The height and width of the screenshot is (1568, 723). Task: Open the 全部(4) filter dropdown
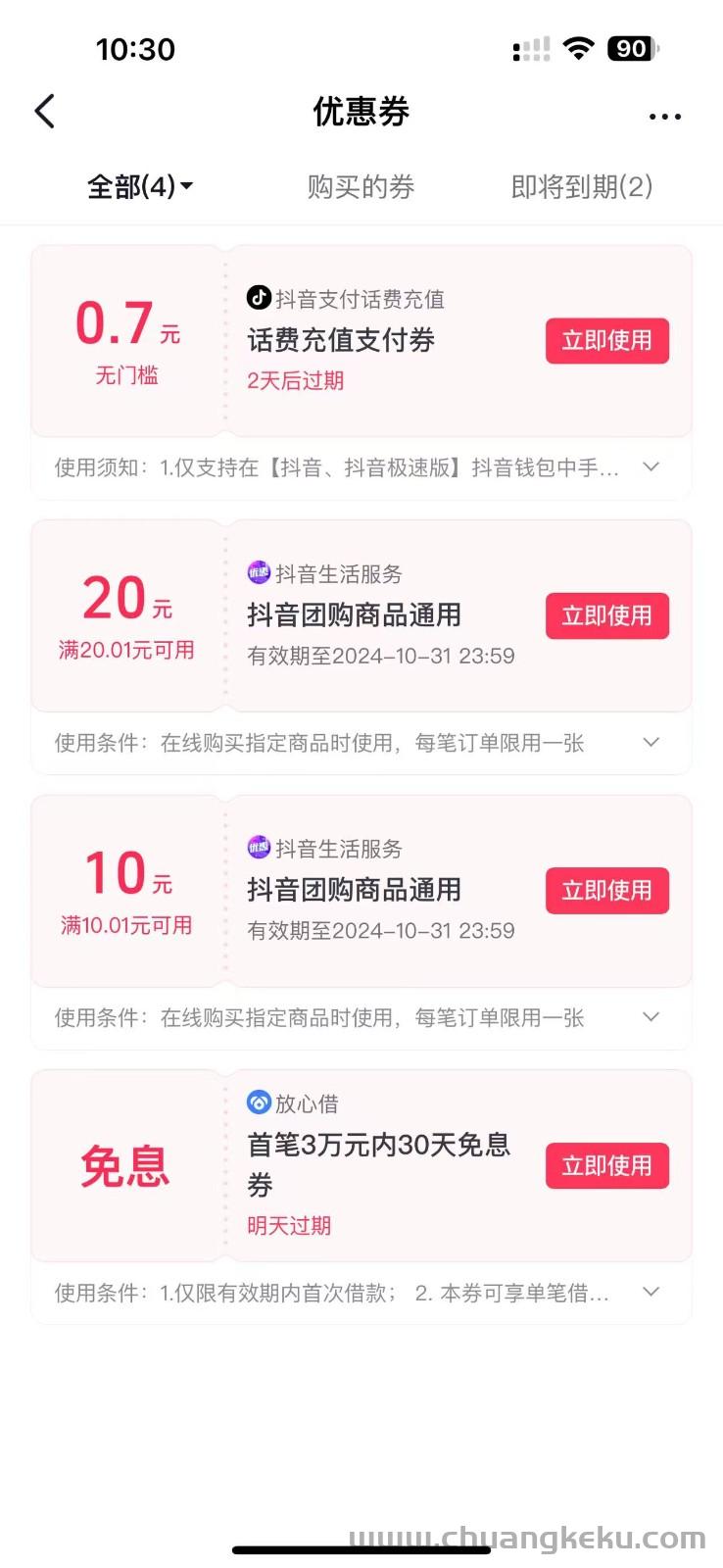(140, 186)
